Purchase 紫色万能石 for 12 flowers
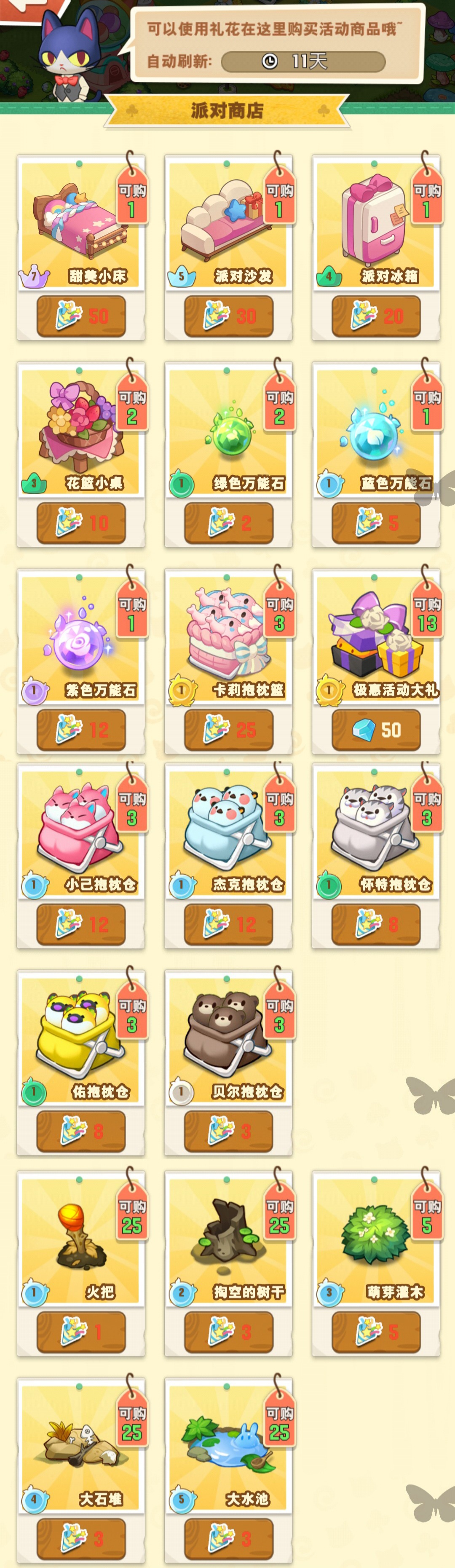The width and height of the screenshot is (455, 1568). tap(81, 730)
